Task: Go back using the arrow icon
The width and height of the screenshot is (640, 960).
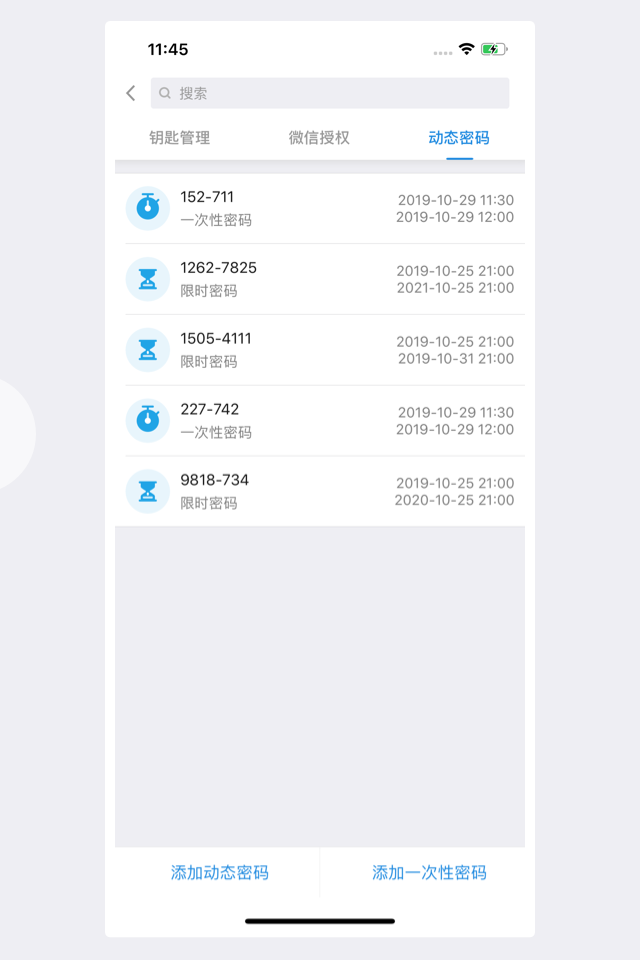Action: (x=131, y=93)
